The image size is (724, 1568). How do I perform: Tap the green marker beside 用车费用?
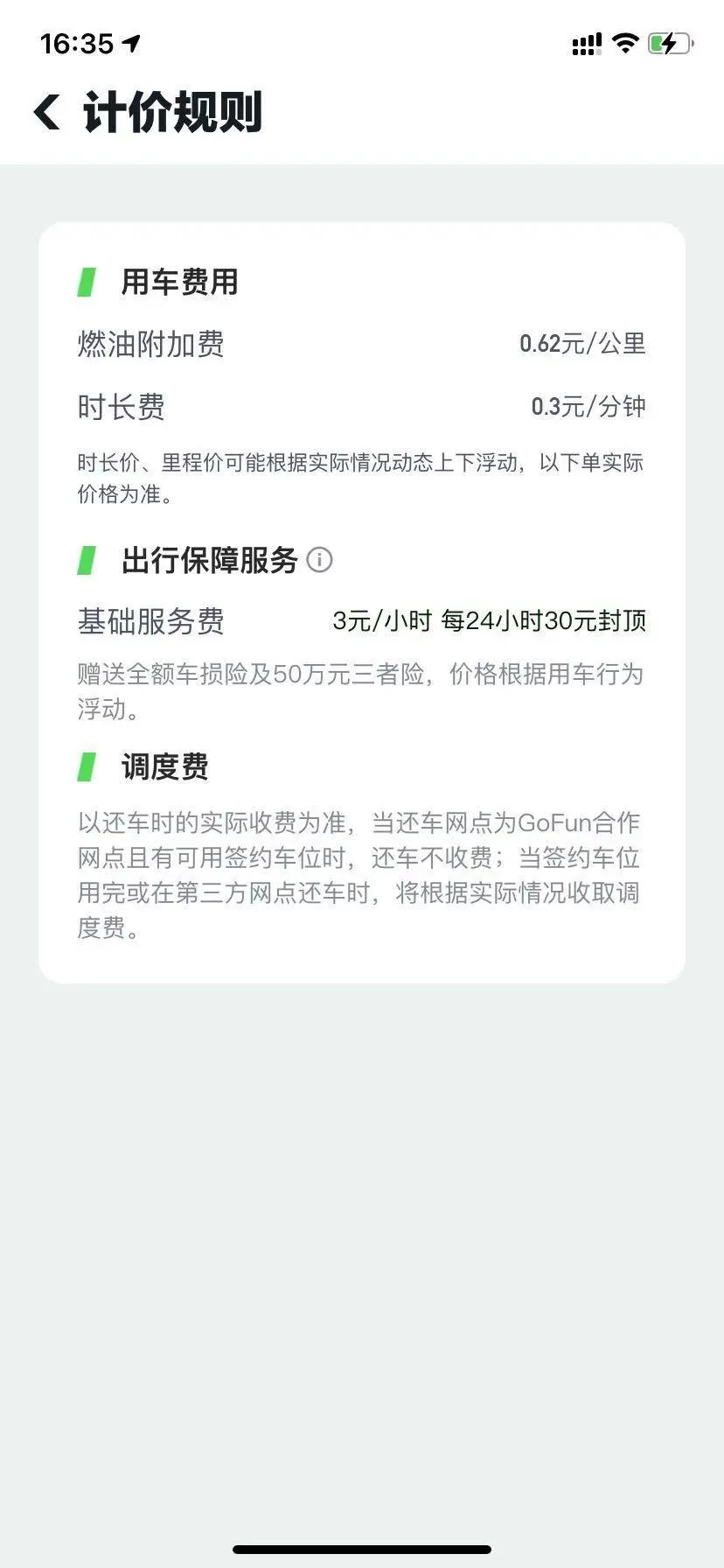tap(87, 282)
